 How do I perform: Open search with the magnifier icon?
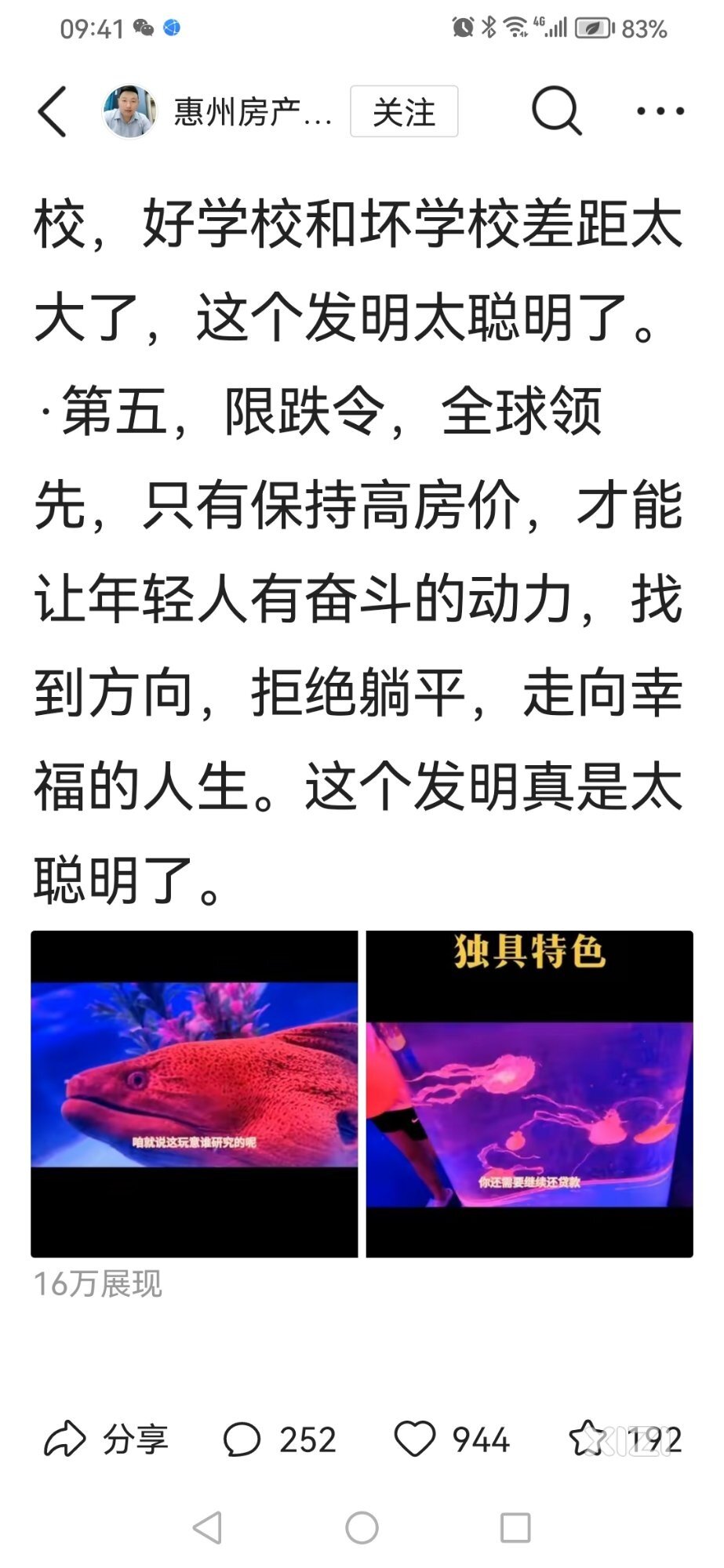point(556,111)
